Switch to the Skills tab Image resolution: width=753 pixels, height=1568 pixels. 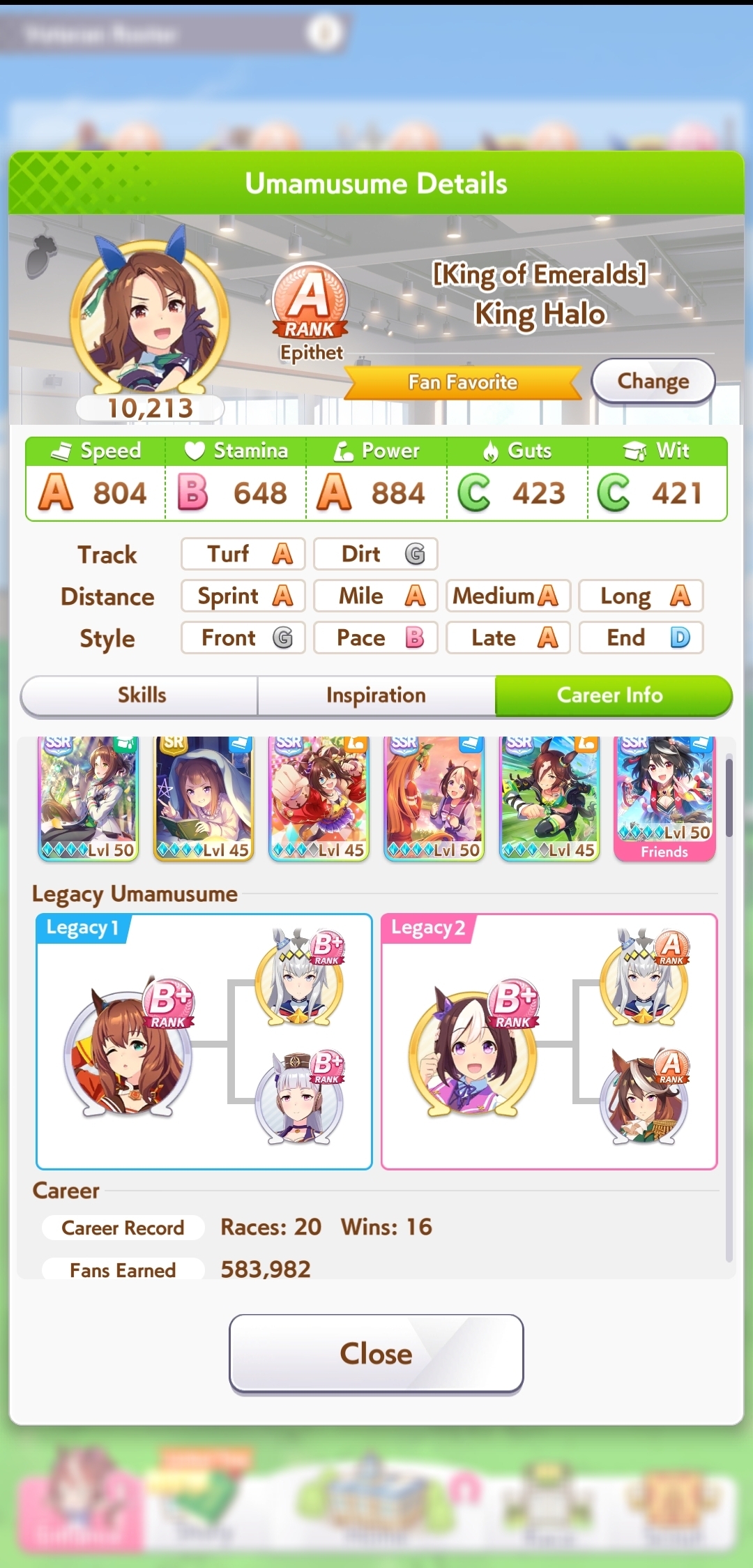[141, 695]
